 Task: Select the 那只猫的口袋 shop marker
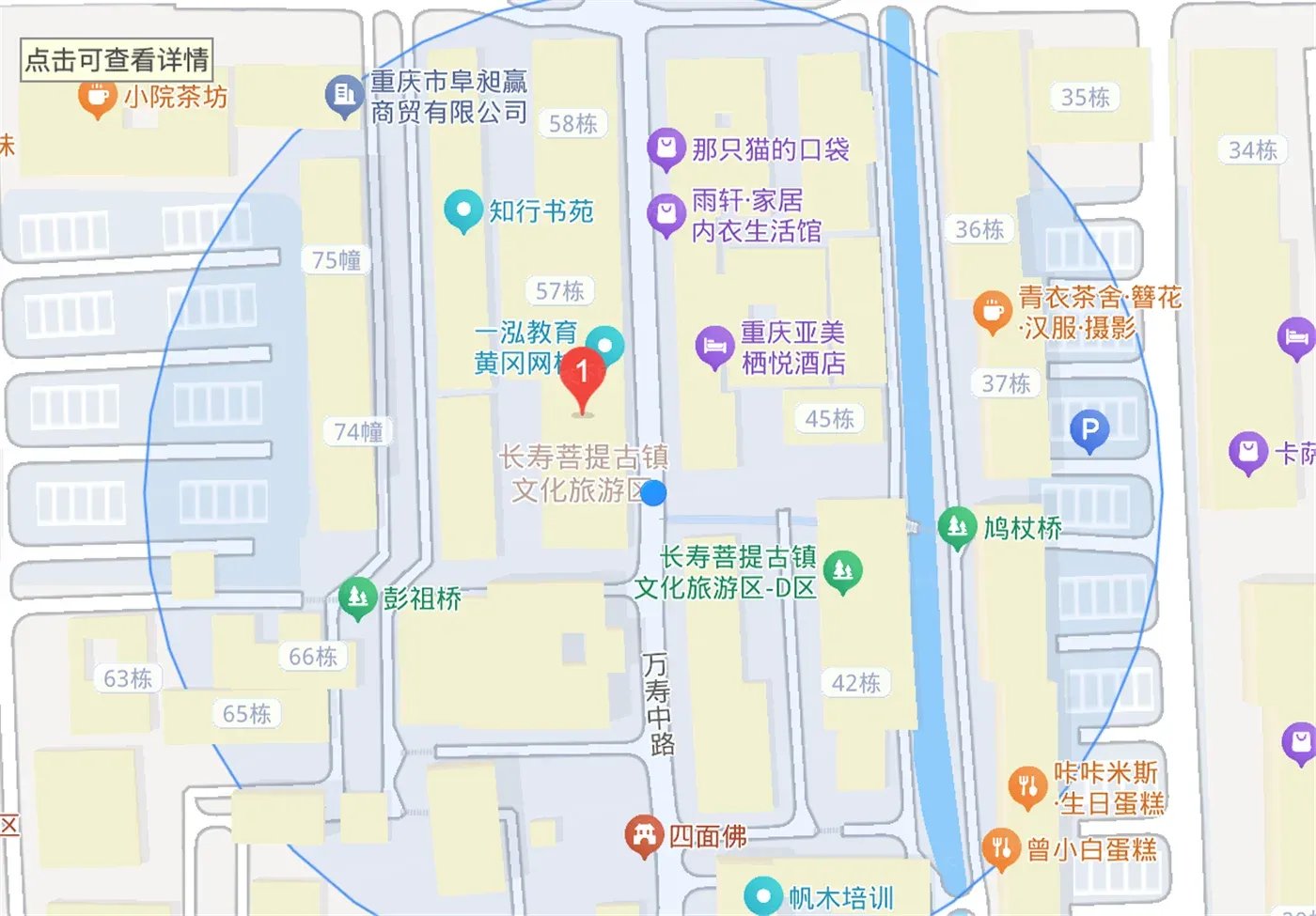[666, 148]
